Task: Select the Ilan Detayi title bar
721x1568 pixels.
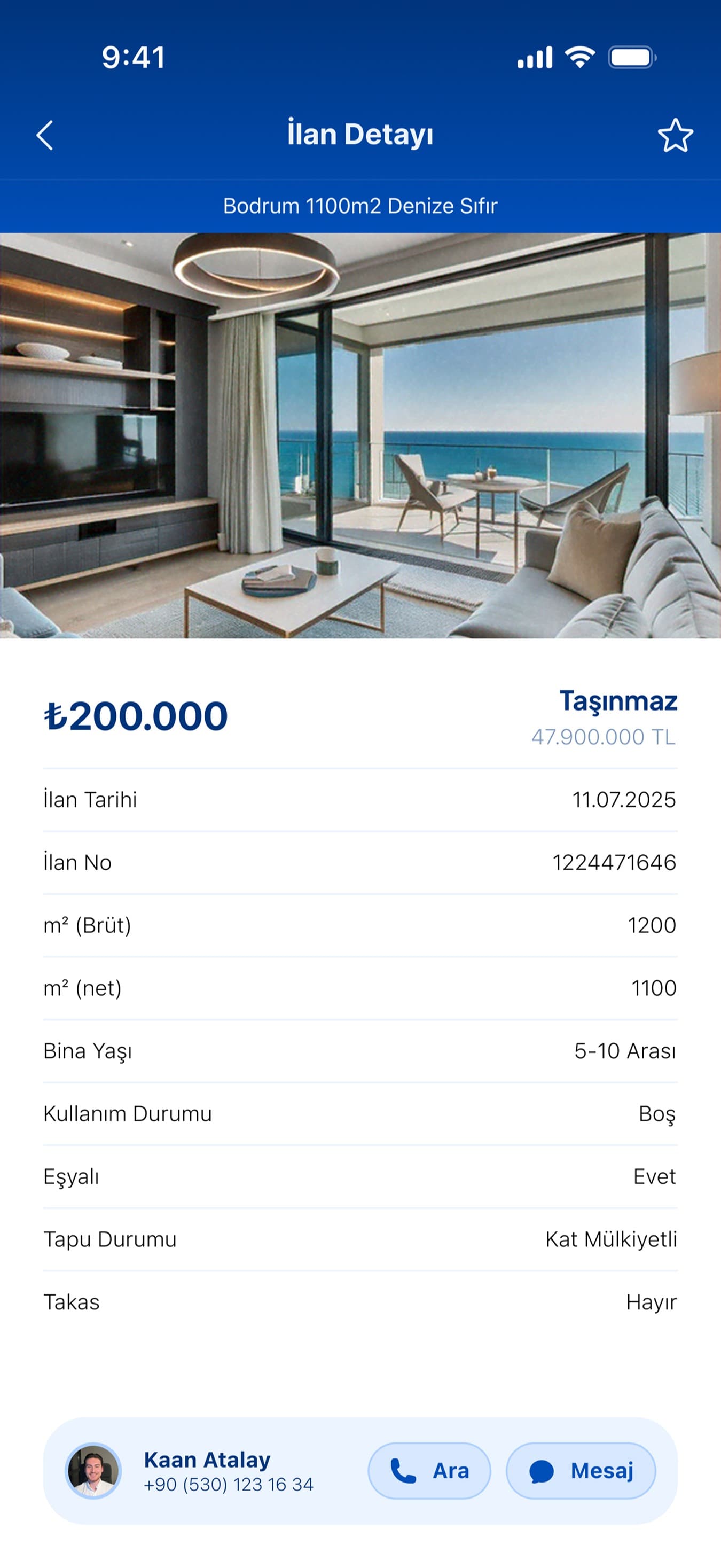Action: tap(360, 134)
